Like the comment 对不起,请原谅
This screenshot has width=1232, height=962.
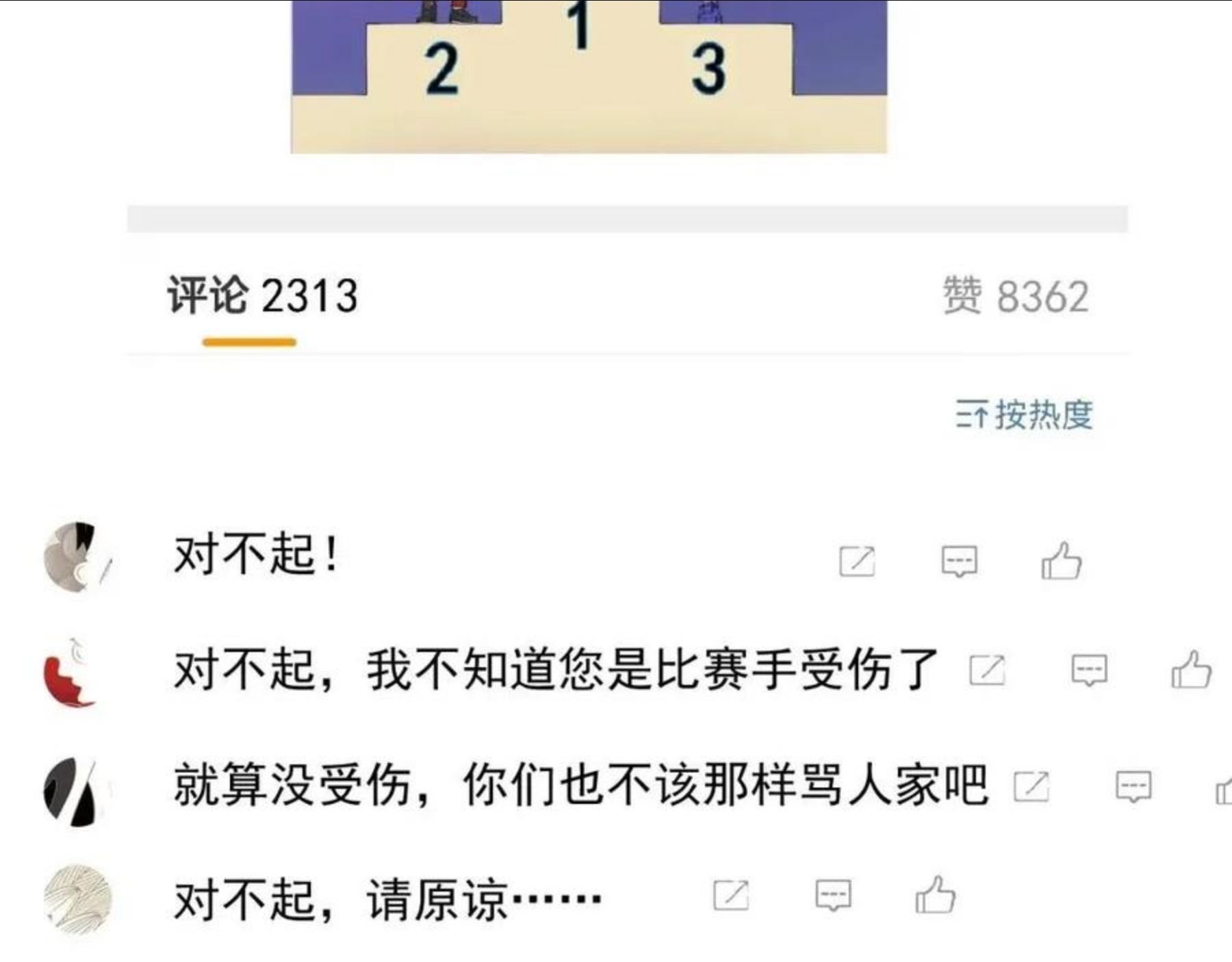tap(935, 895)
